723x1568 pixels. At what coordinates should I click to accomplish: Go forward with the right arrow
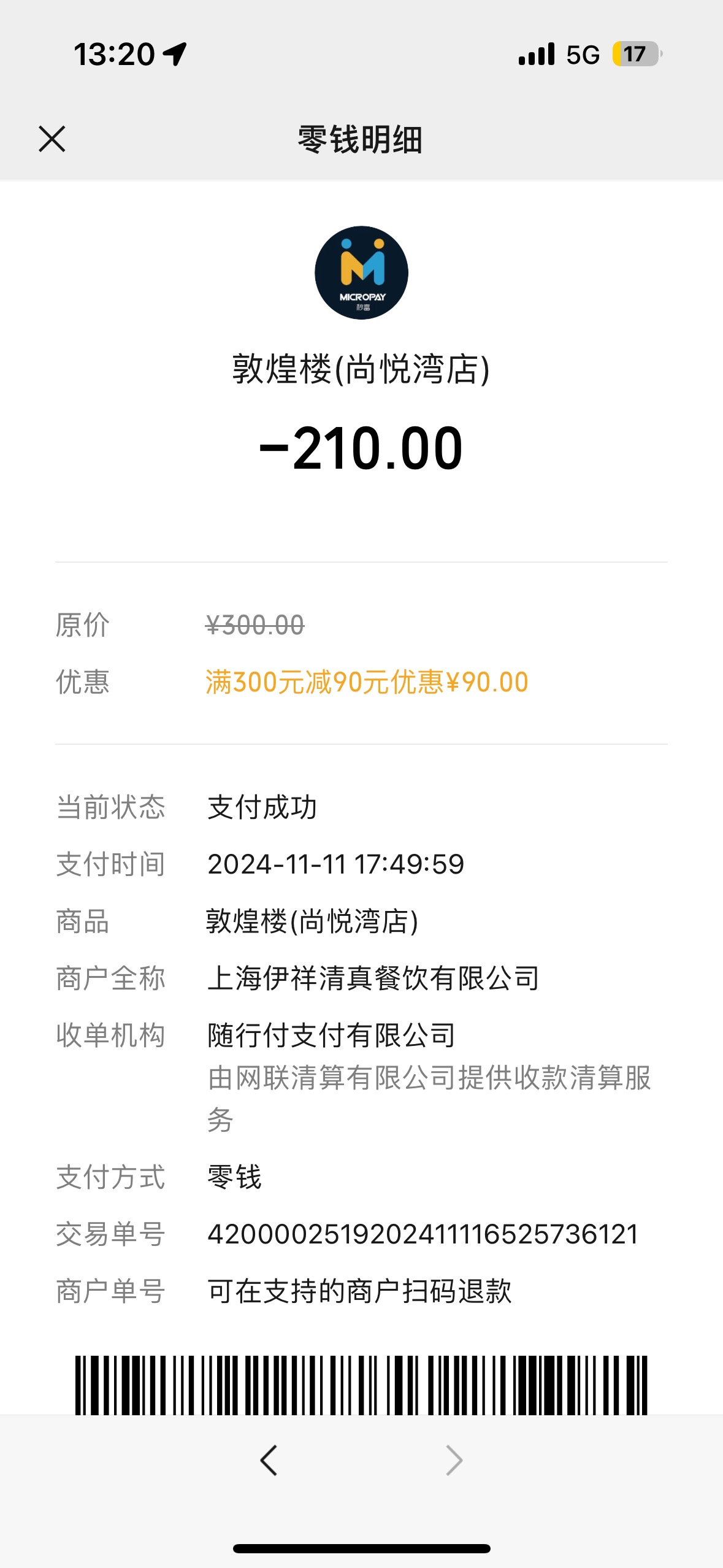(454, 1460)
